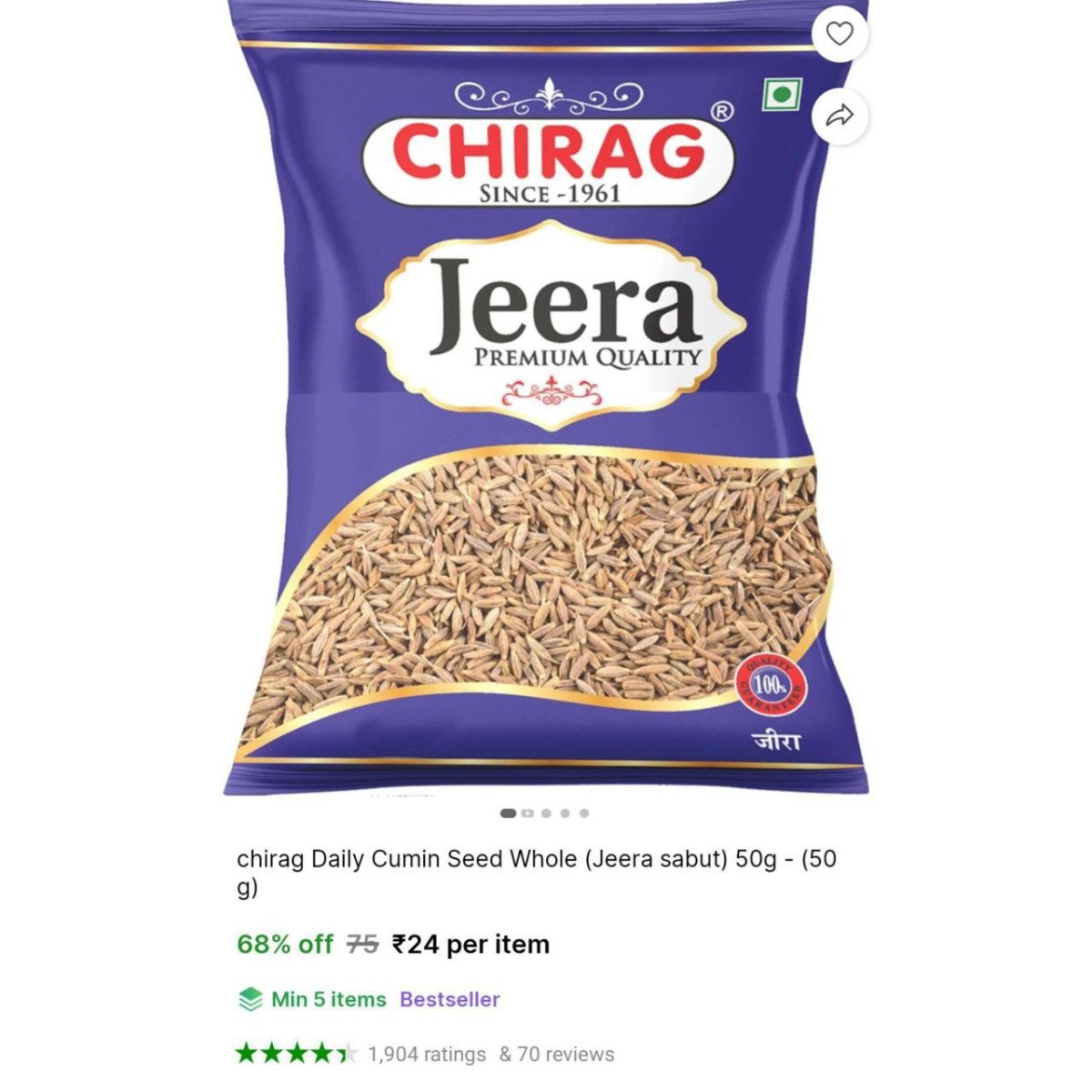1092x1092 pixels.
Task: Tap the image carousel page indicator dots
Action: pos(545,813)
